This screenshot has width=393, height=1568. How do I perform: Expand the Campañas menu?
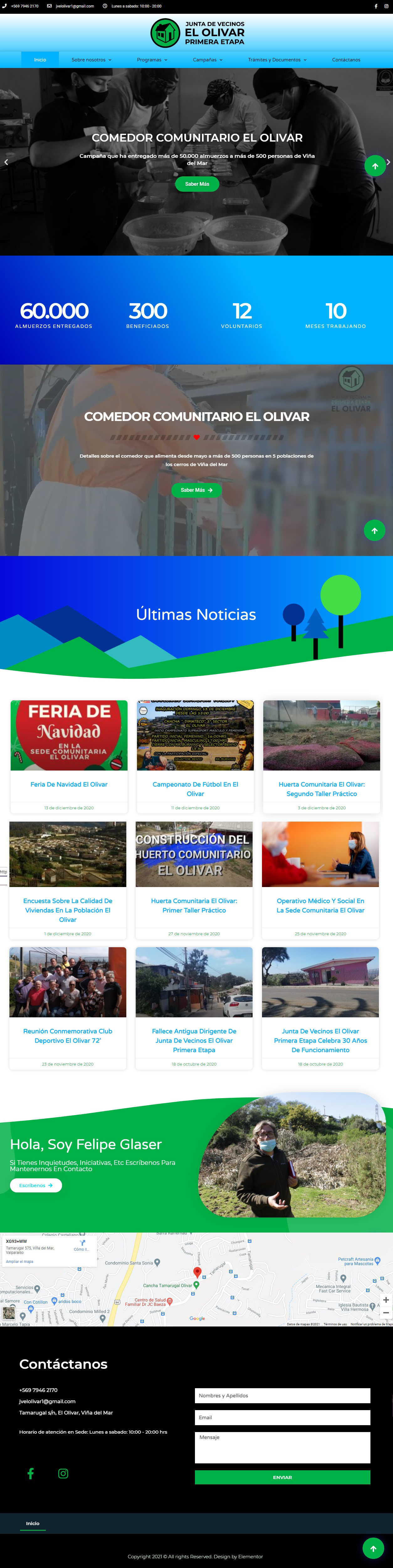(207, 60)
